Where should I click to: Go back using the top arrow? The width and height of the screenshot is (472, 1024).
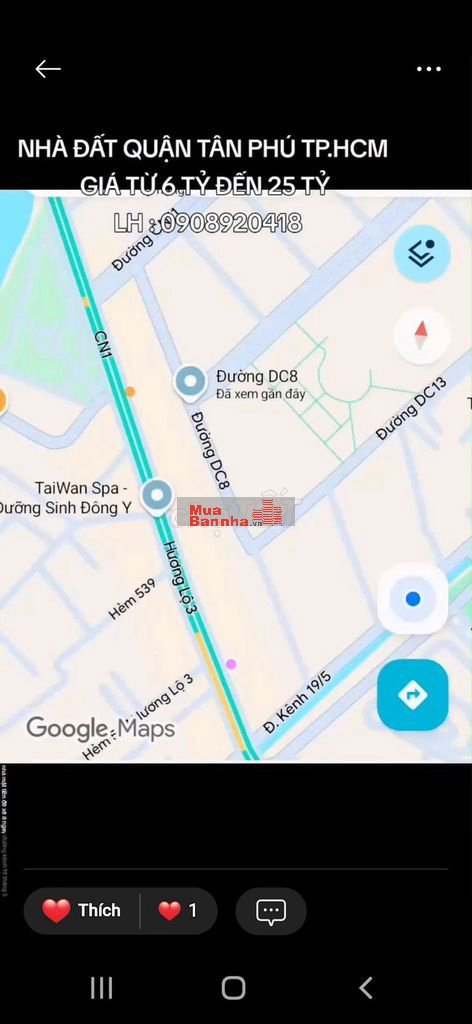pos(48,69)
